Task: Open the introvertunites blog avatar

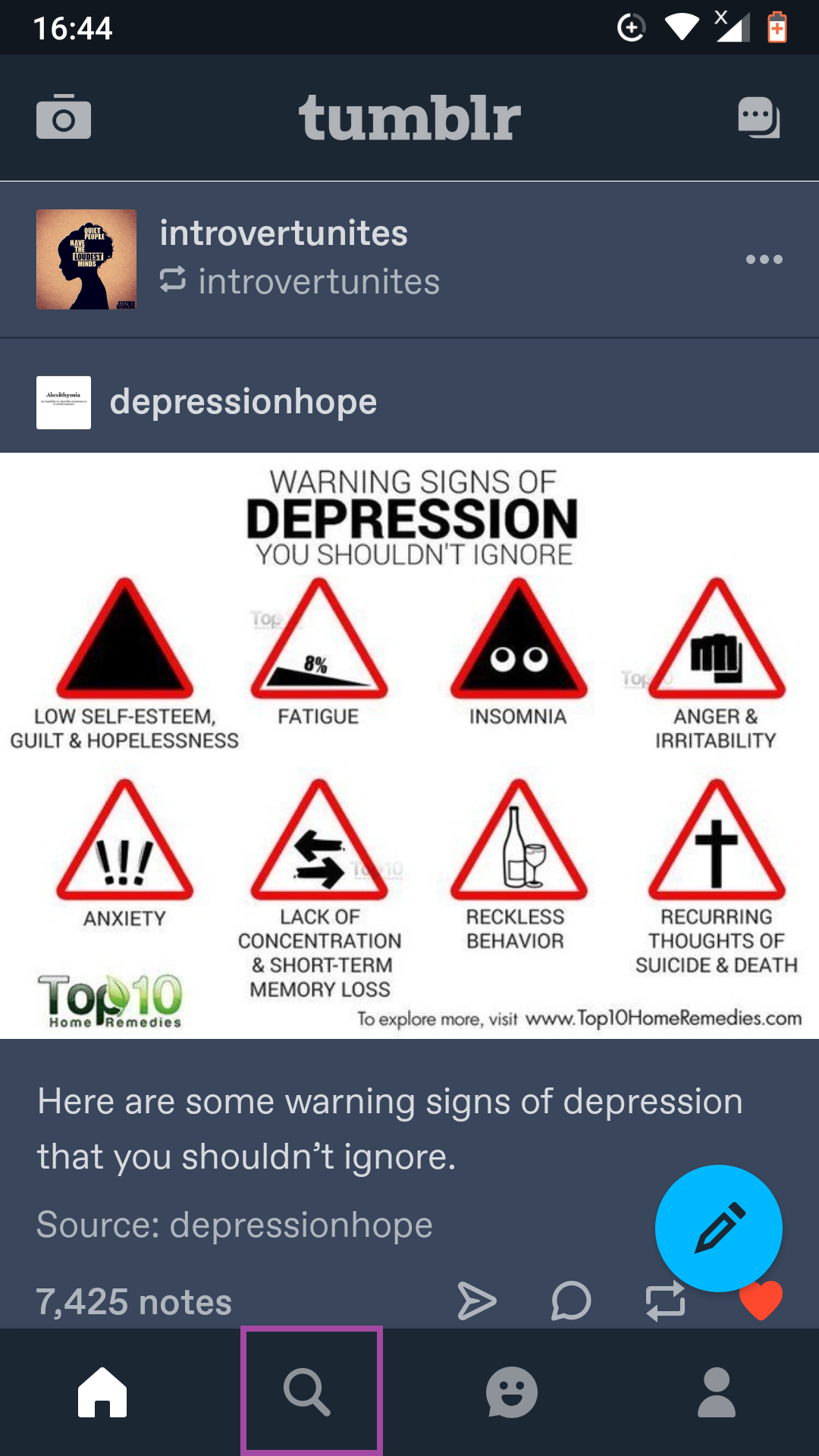Action: tap(86, 259)
